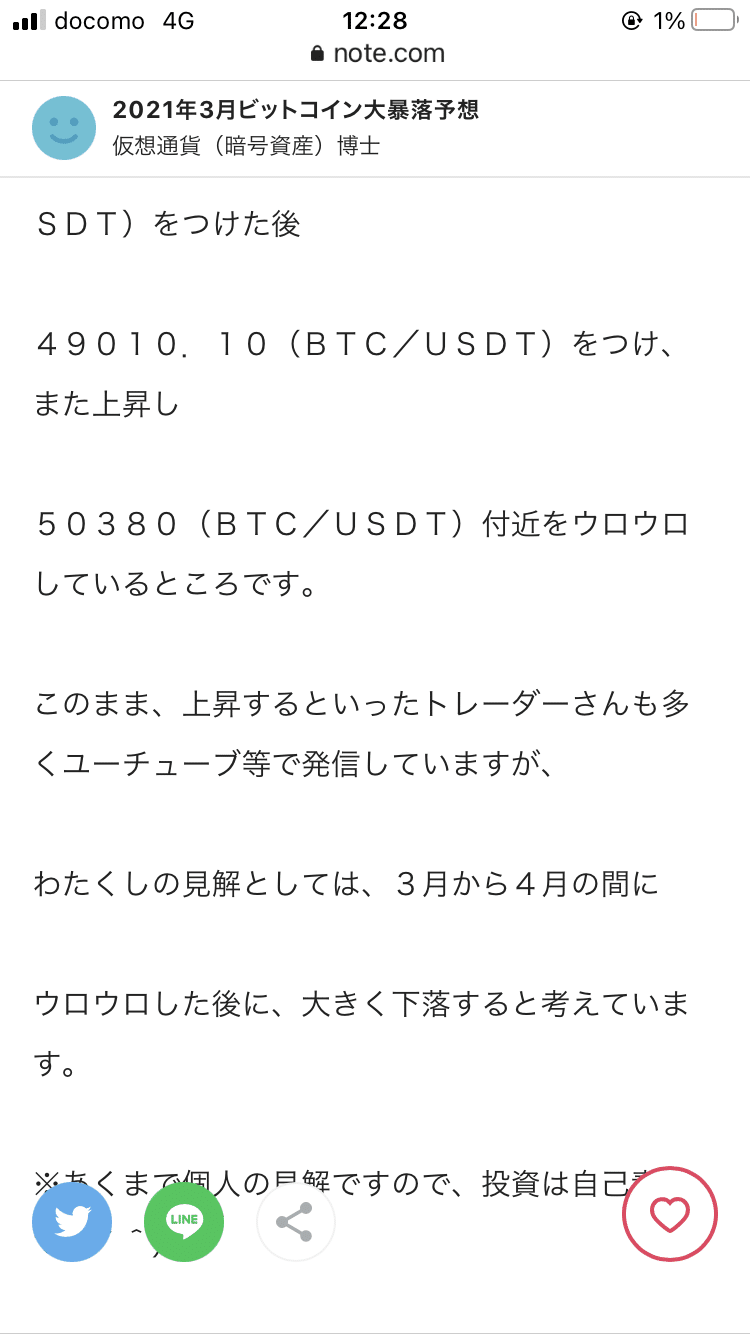Image resolution: width=750 pixels, height=1334 pixels.
Task: Tap the heart icon to like the article
Action: [669, 1214]
